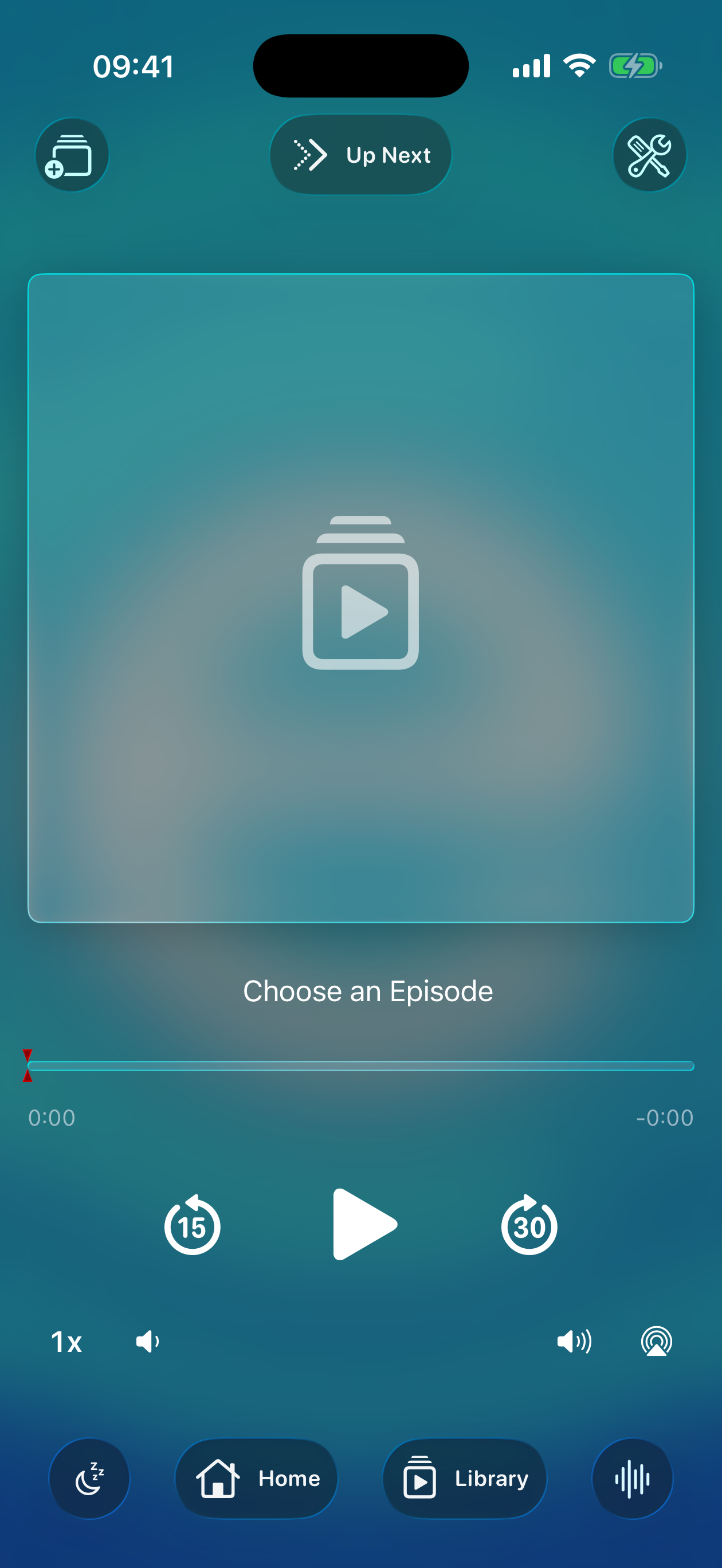This screenshot has width=722, height=1568.
Task: Open the audio waveform effects icon
Action: (x=632, y=1479)
